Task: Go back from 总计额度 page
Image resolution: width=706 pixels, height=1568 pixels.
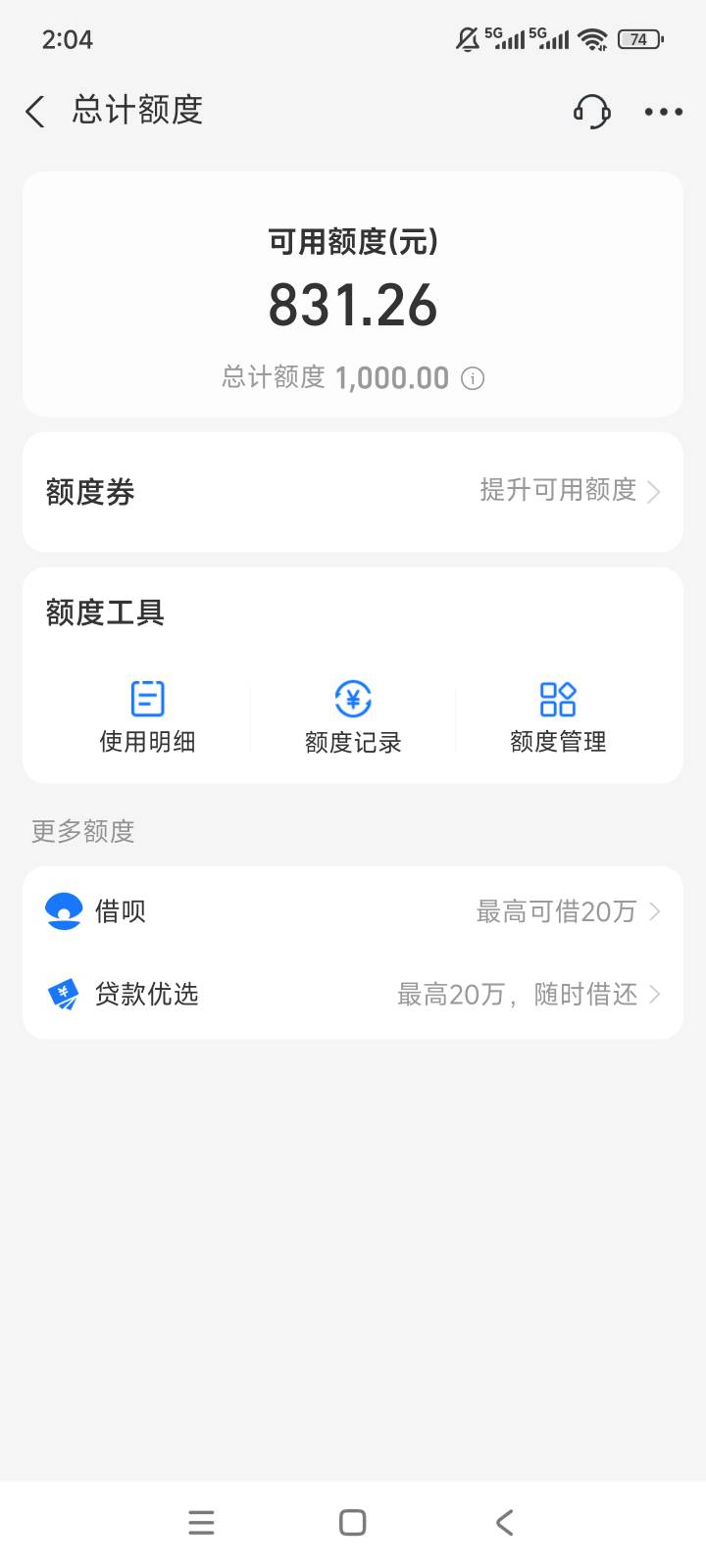Action: (35, 111)
